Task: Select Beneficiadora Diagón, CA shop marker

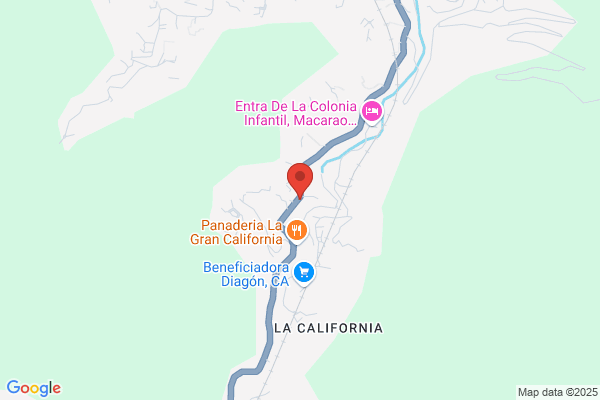Action: (305, 271)
